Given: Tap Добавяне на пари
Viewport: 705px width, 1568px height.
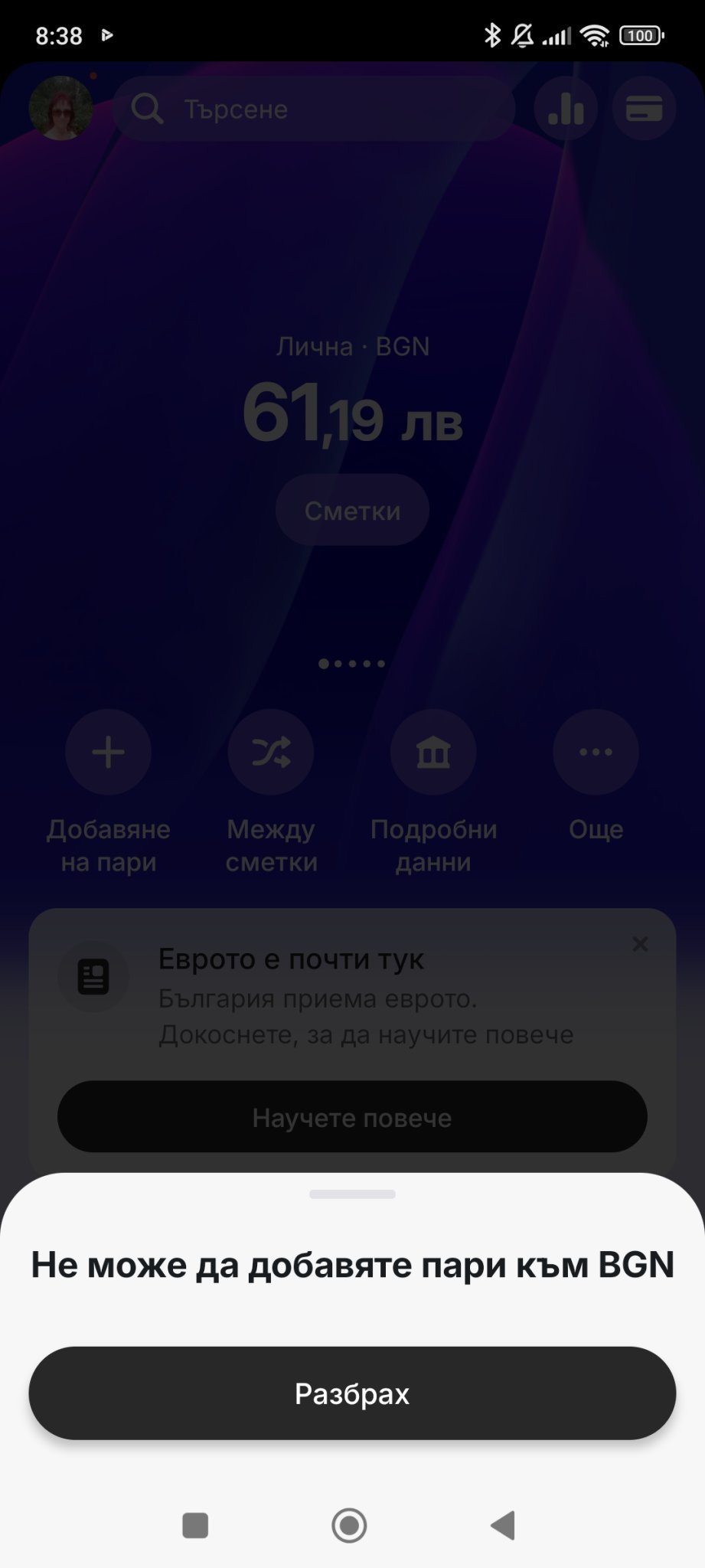Looking at the screenshot, I should pos(108,792).
